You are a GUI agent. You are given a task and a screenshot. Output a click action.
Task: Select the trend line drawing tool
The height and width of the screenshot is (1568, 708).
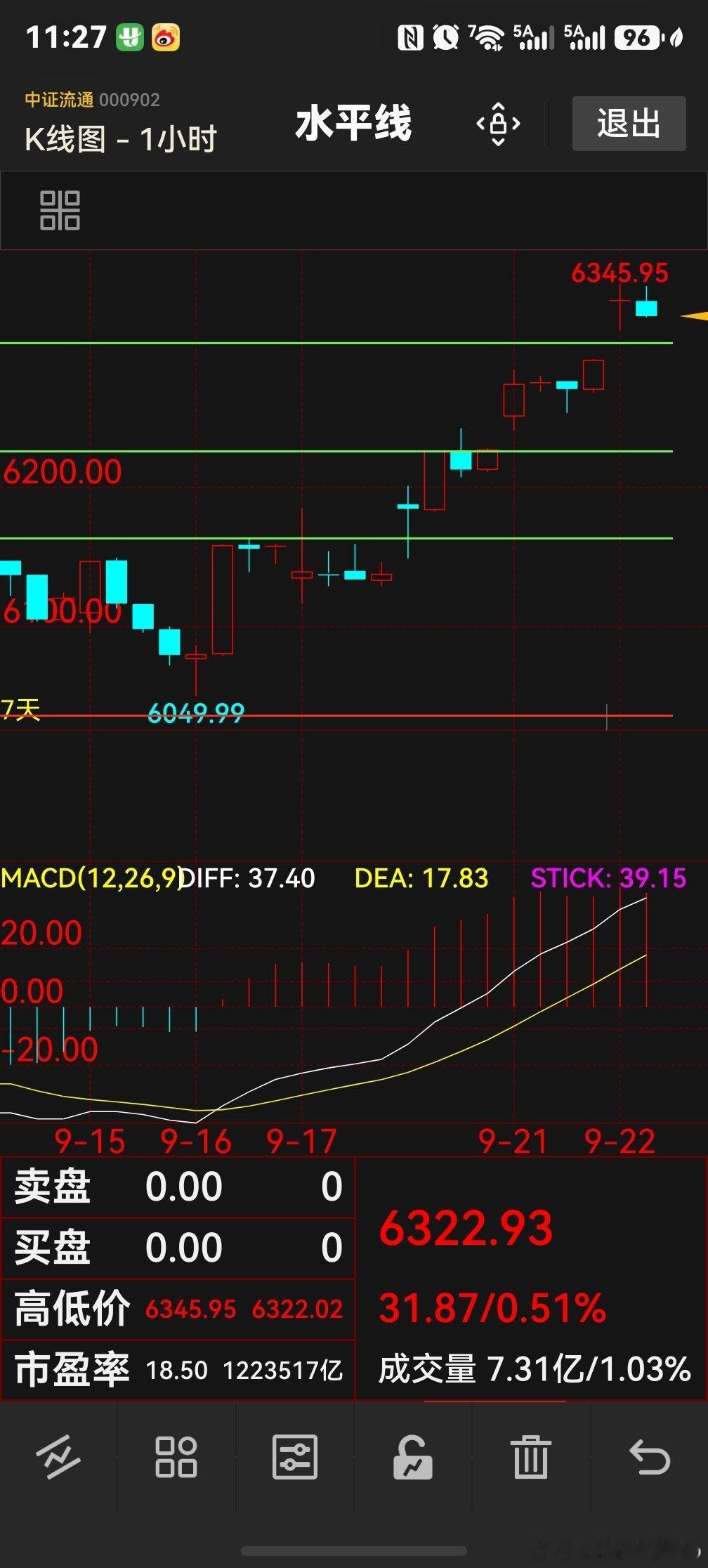coord(58,1458)
